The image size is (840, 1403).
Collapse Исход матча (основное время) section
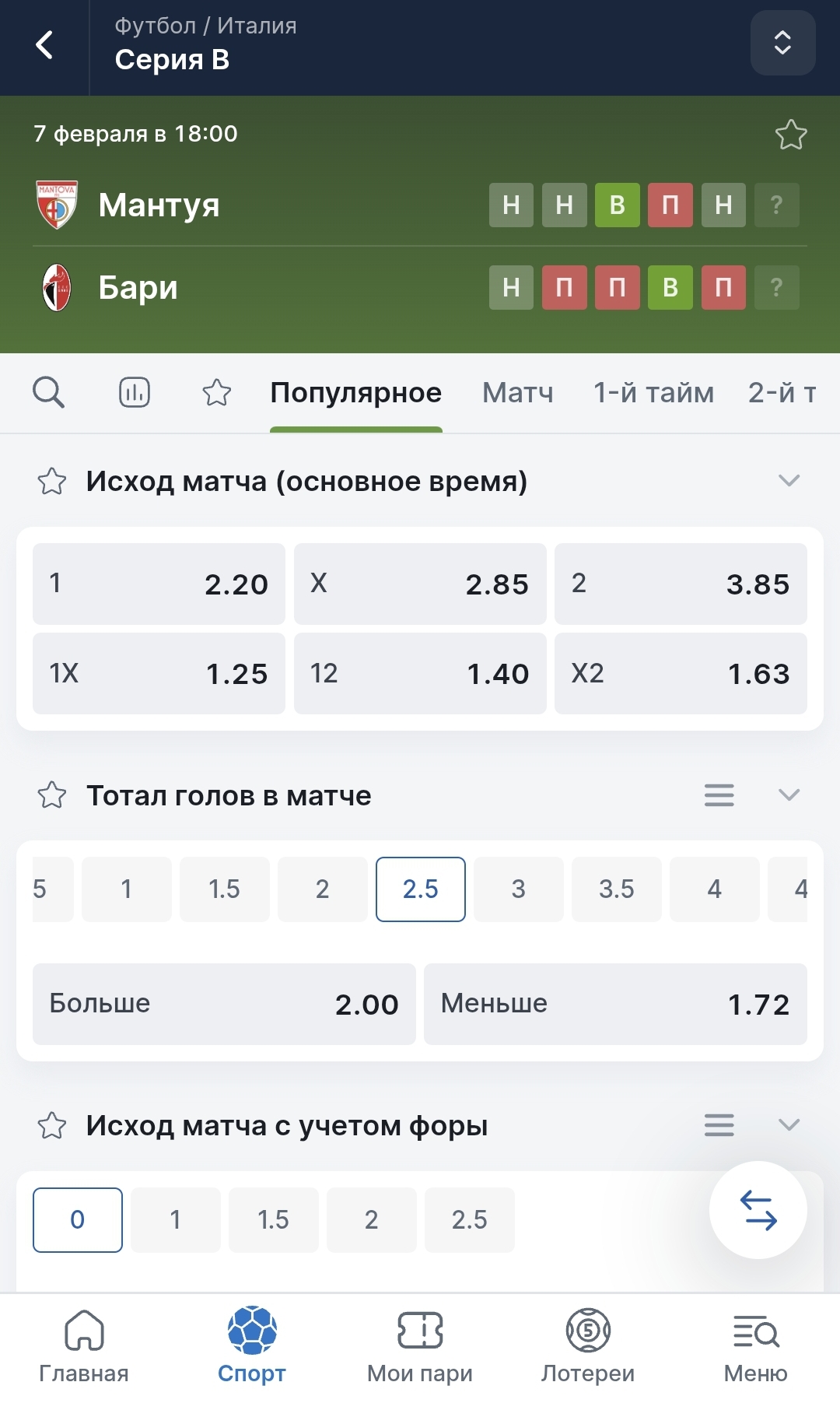click(x=789, y=481)
